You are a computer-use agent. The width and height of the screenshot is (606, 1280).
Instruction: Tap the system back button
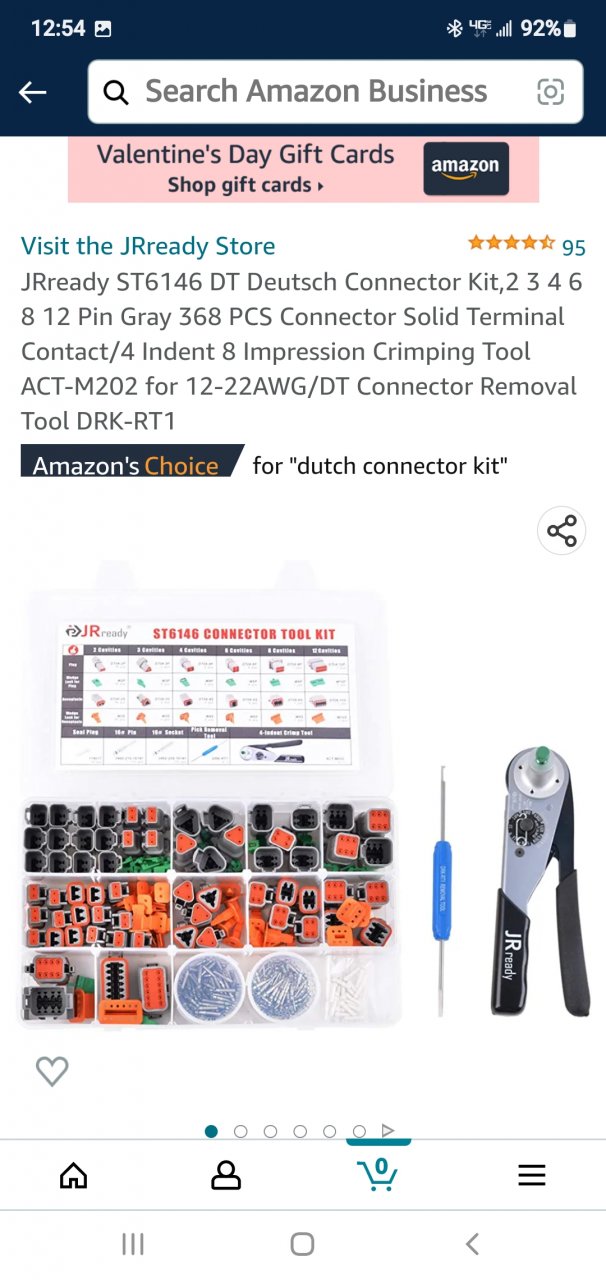[x=472, y=1244]
